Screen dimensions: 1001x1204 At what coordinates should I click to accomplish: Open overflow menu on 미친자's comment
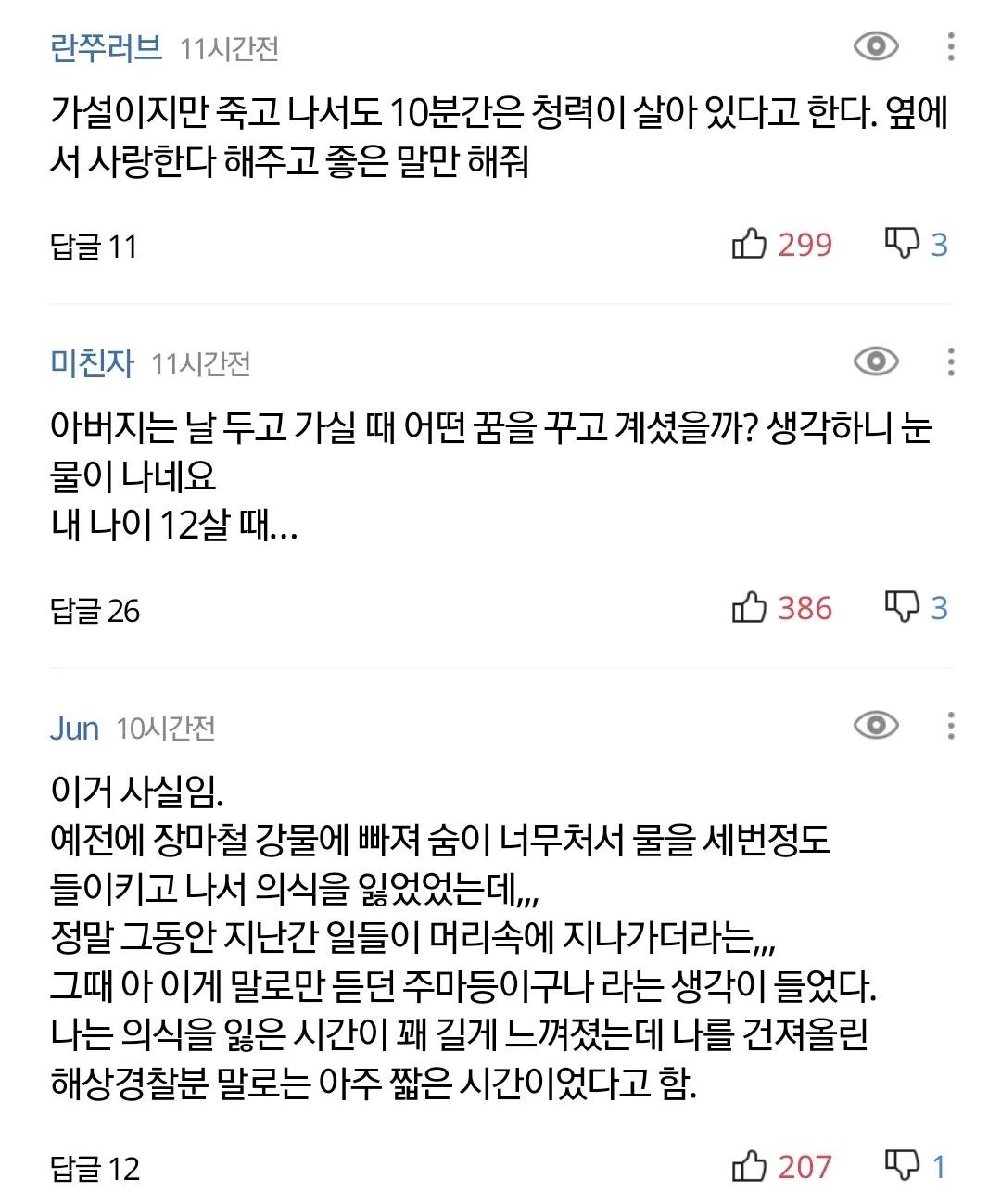(x=951, y=361)
